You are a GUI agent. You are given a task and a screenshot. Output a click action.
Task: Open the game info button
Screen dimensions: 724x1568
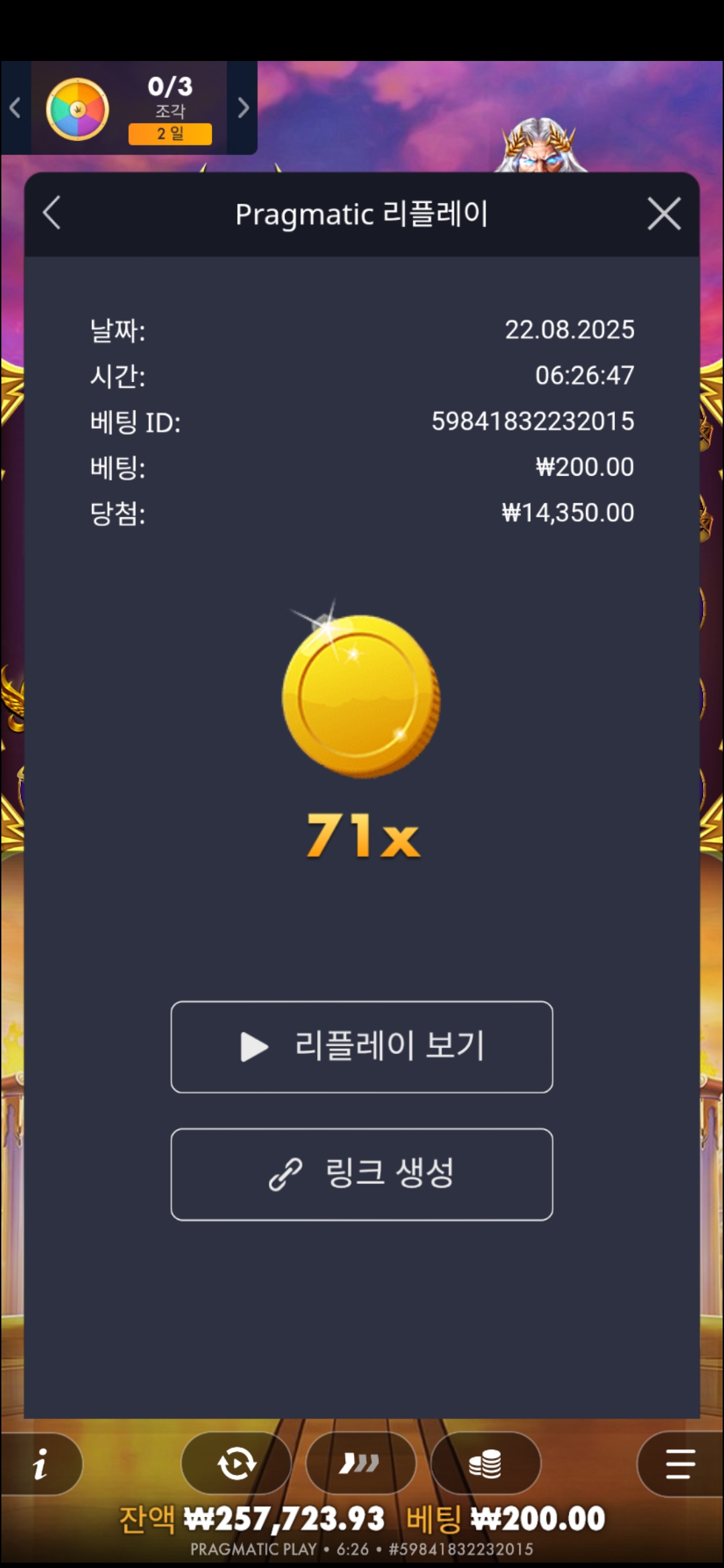pyautogui.click(x=40, y=1463)
